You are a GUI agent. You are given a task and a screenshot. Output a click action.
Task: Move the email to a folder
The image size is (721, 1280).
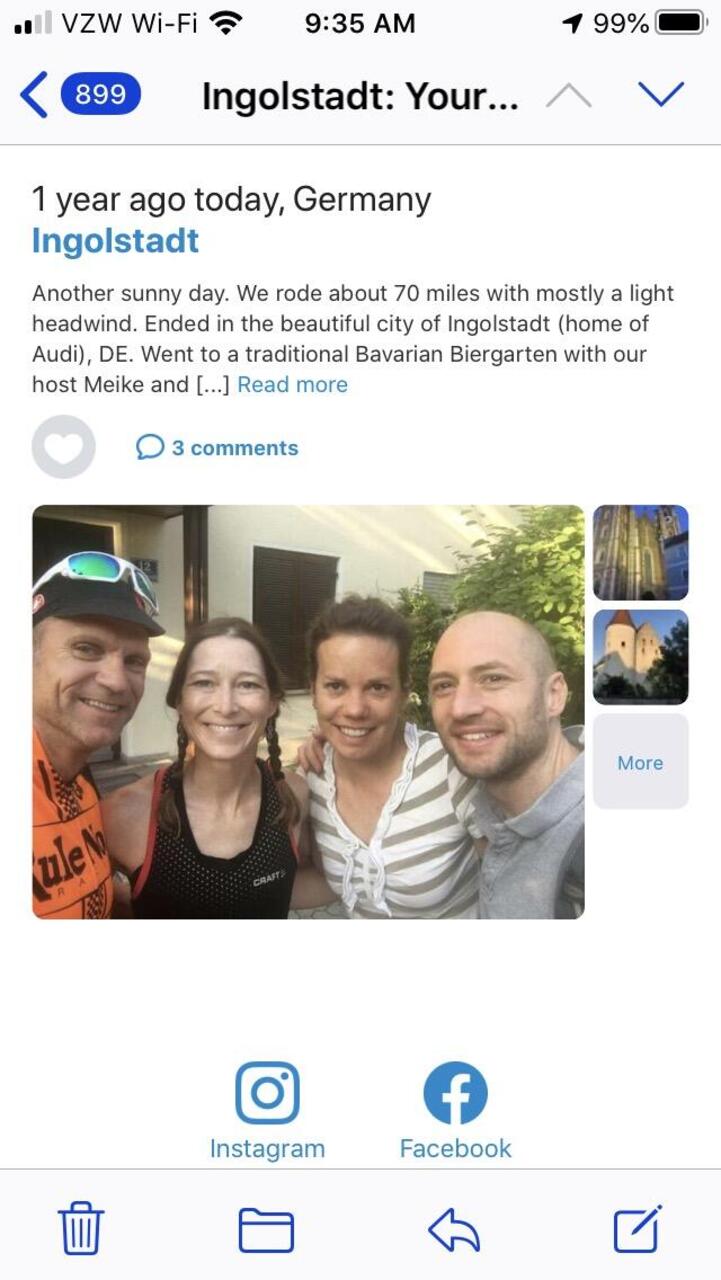coord(266,1229)
